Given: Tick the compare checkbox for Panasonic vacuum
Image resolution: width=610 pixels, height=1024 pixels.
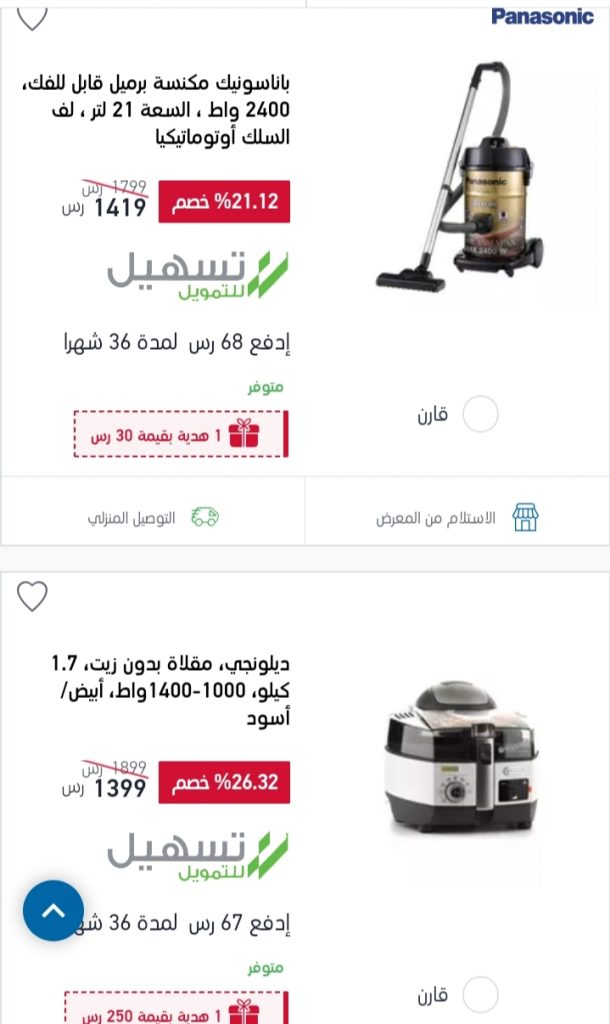Looking at the screenshot, I should (x=480, y=414).
